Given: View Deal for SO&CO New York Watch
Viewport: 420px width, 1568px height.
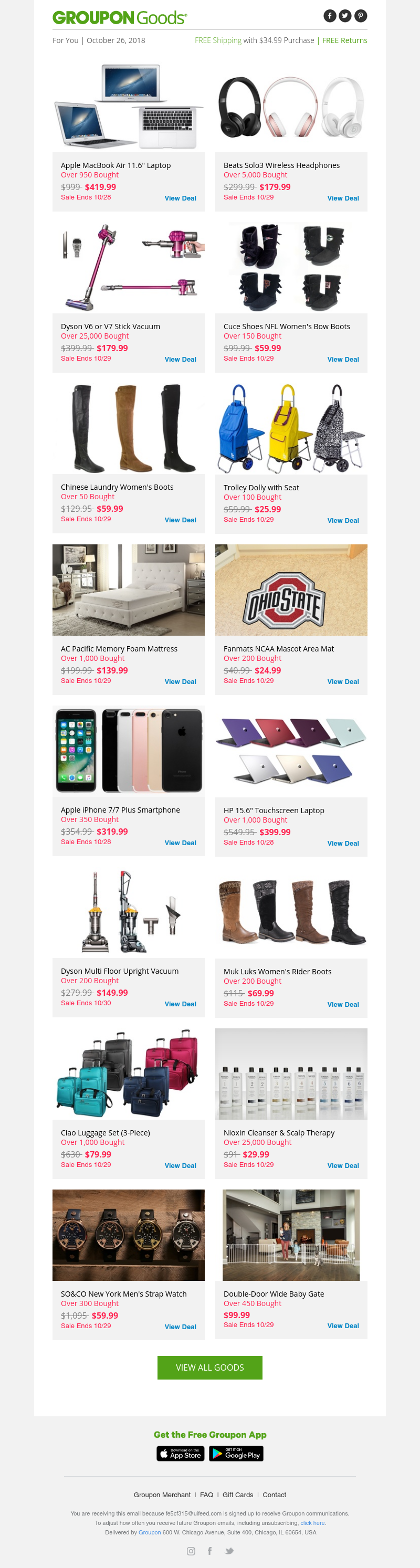Looking at the screenshot, I should coord(180,1327).
